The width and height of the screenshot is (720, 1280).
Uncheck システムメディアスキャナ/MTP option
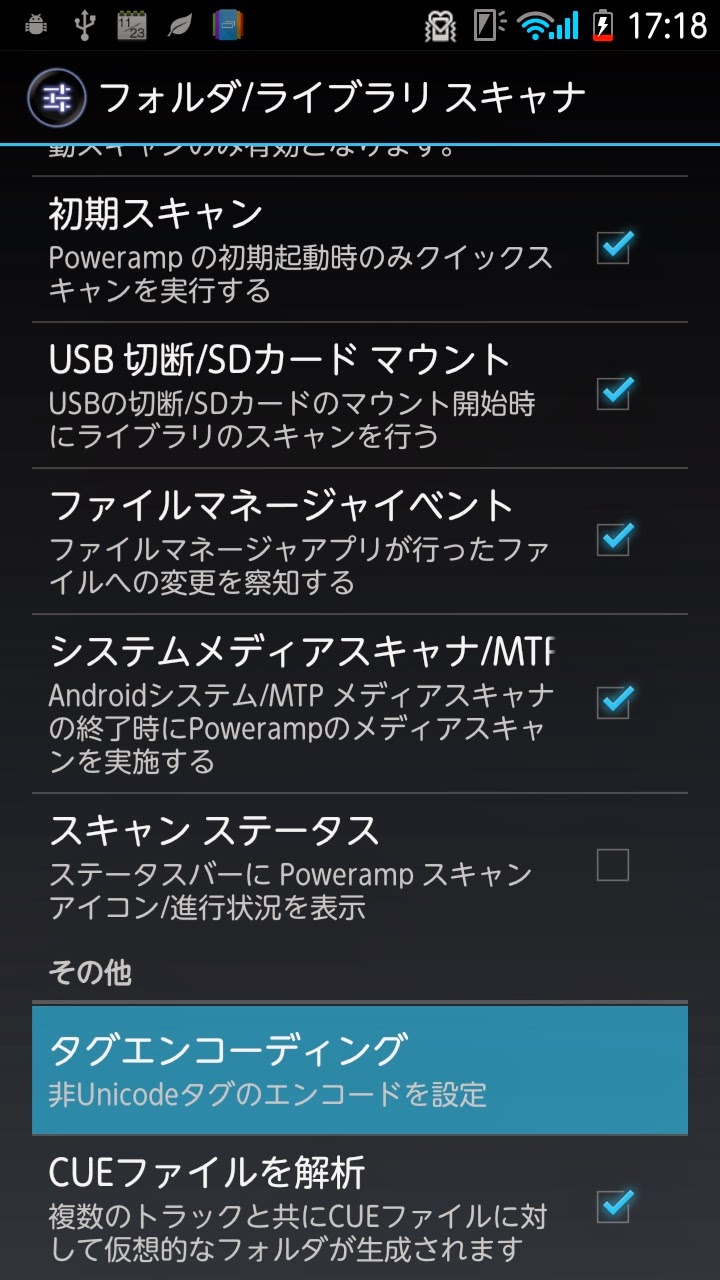click(x=613, y=702)
